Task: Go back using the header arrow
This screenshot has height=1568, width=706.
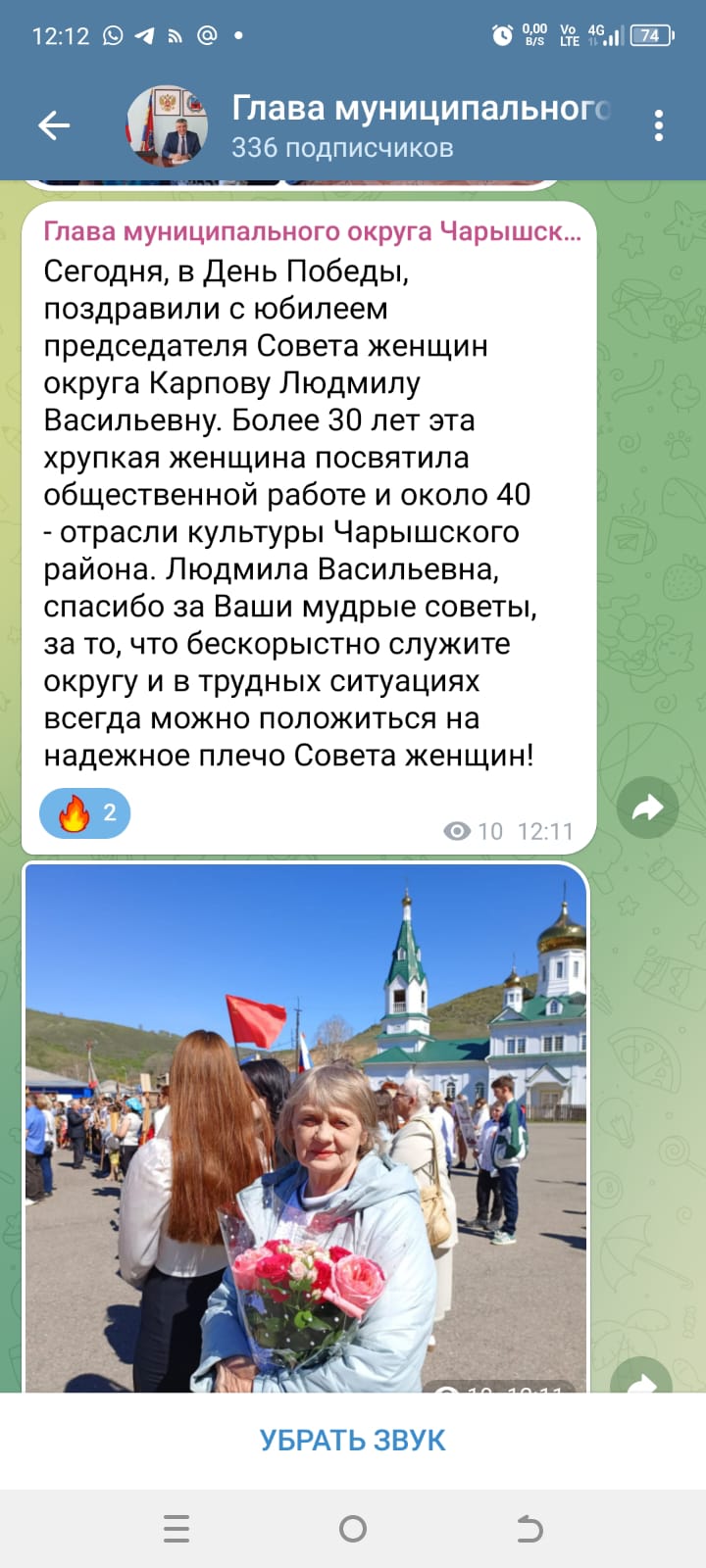Action: pos(54,125)
